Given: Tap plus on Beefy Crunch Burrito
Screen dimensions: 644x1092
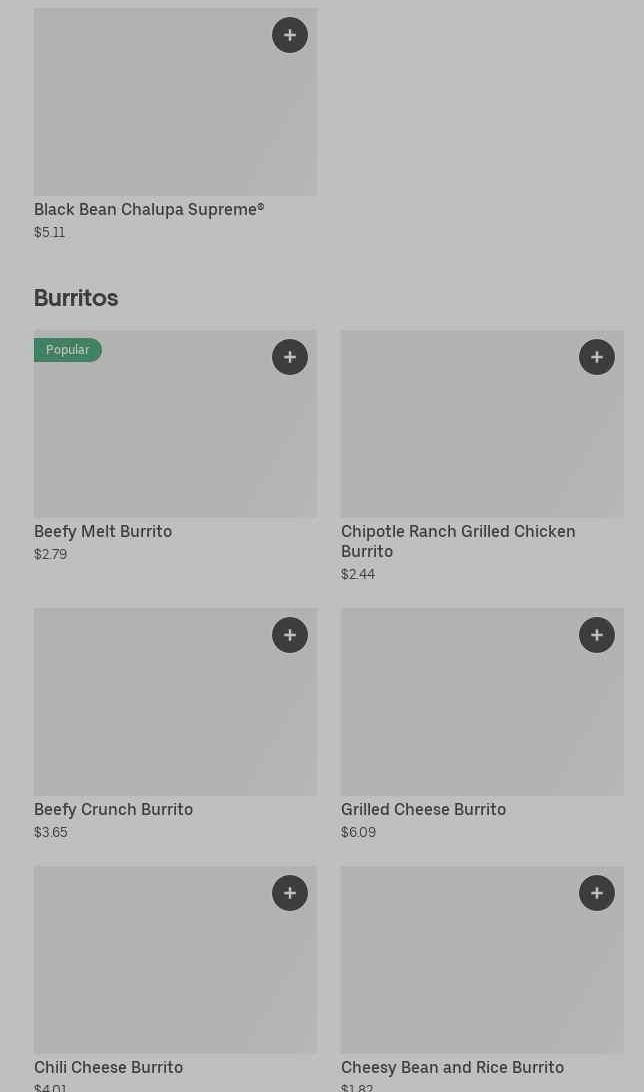Looking at the screenshot, I should 290,634.
